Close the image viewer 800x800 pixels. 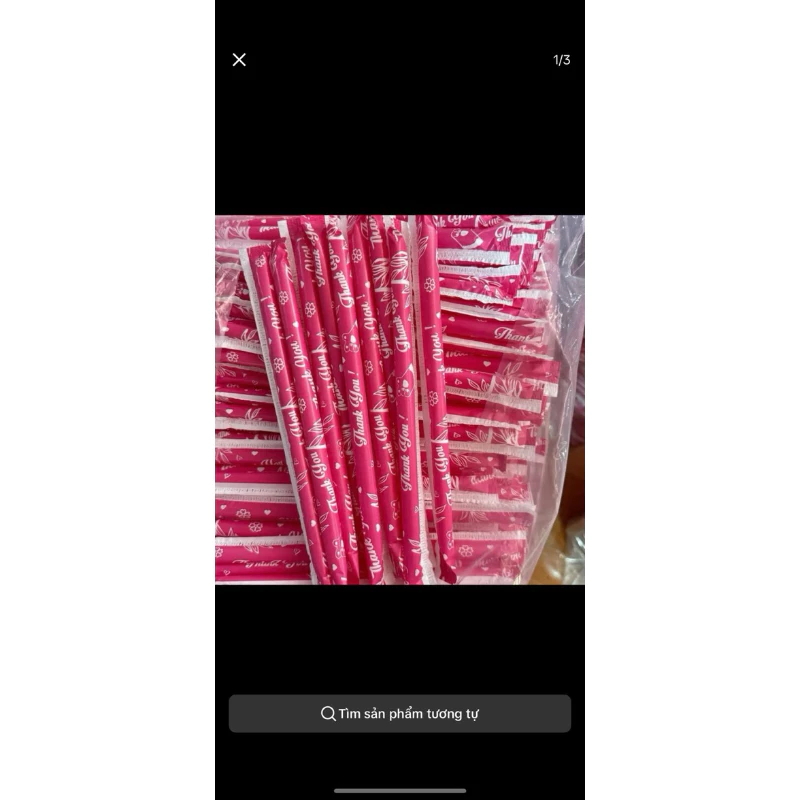pos(239,60)
